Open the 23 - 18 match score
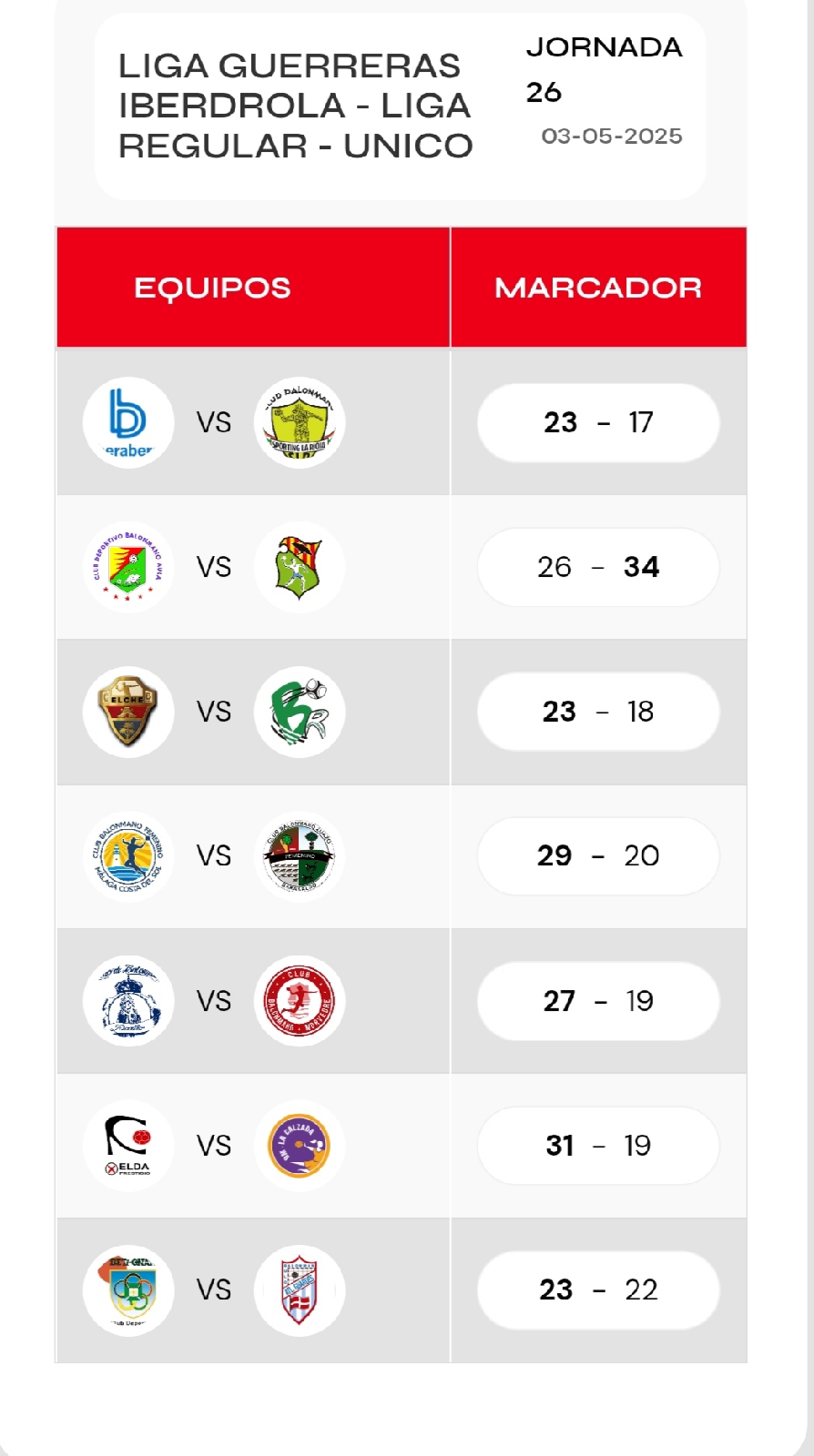Screen dimensions: 814x1456 pyautogui.click(x=598, y=712)
